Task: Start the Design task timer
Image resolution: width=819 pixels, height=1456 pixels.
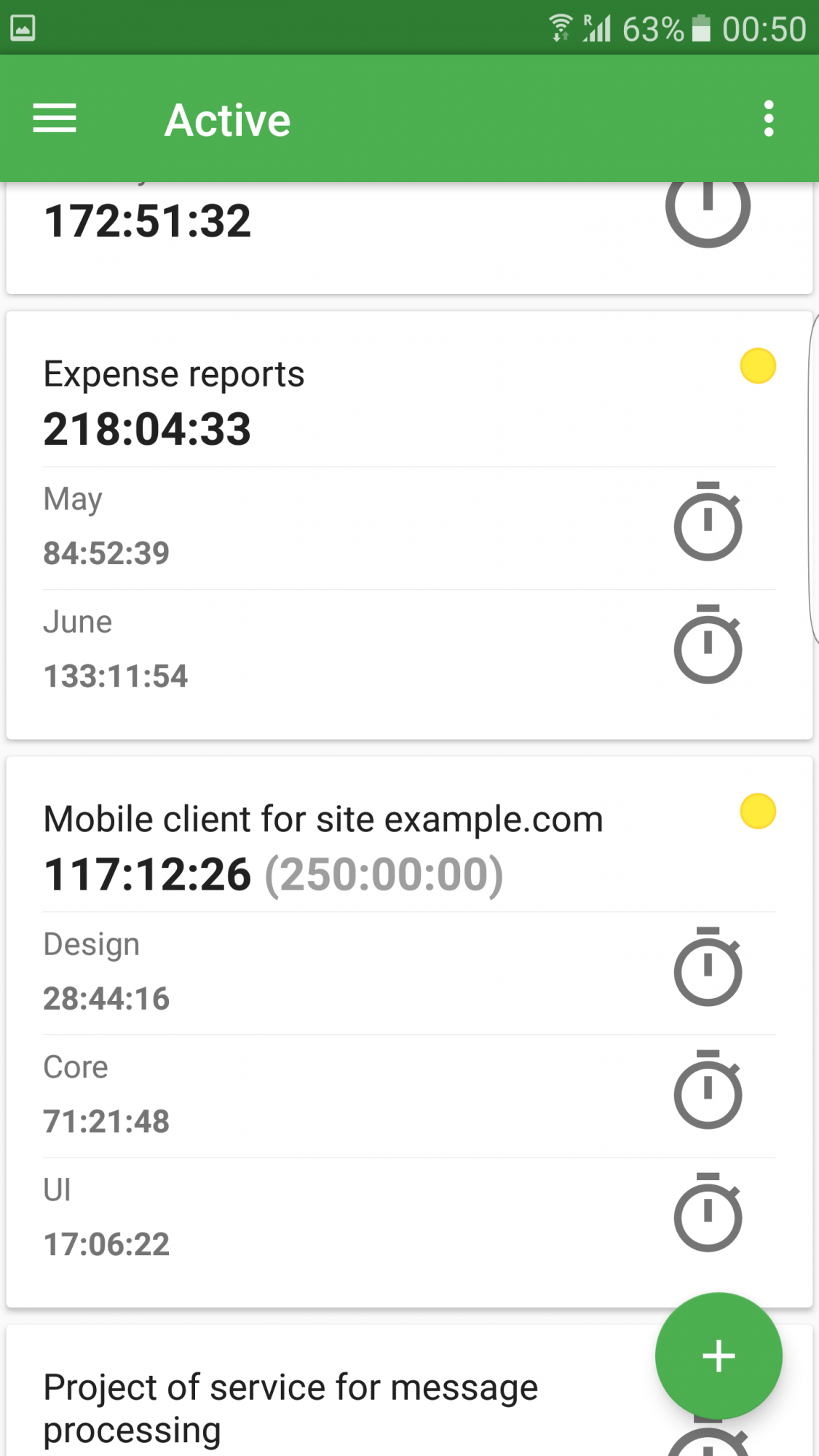Action: [x=708, y=967]
